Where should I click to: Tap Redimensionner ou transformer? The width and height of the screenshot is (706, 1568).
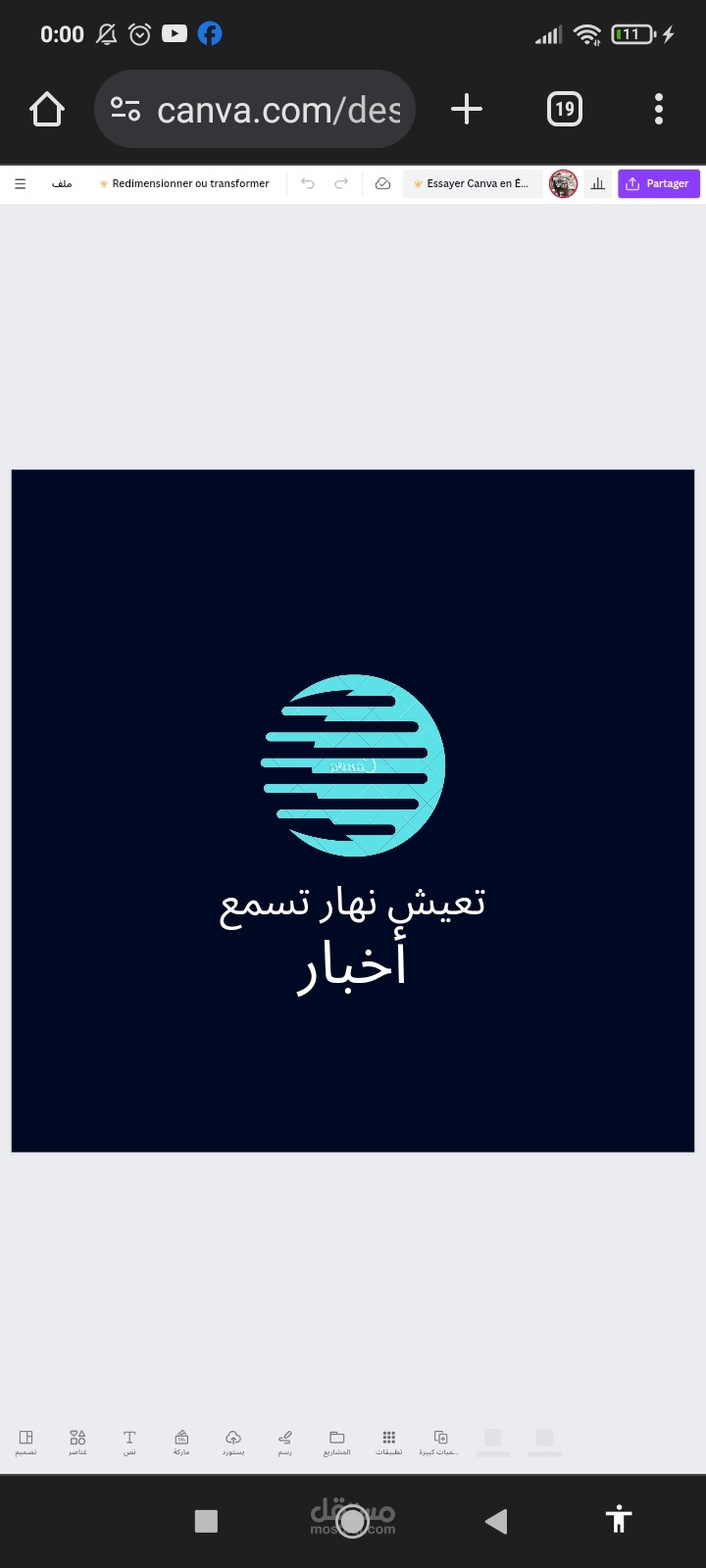coord(183,183)
